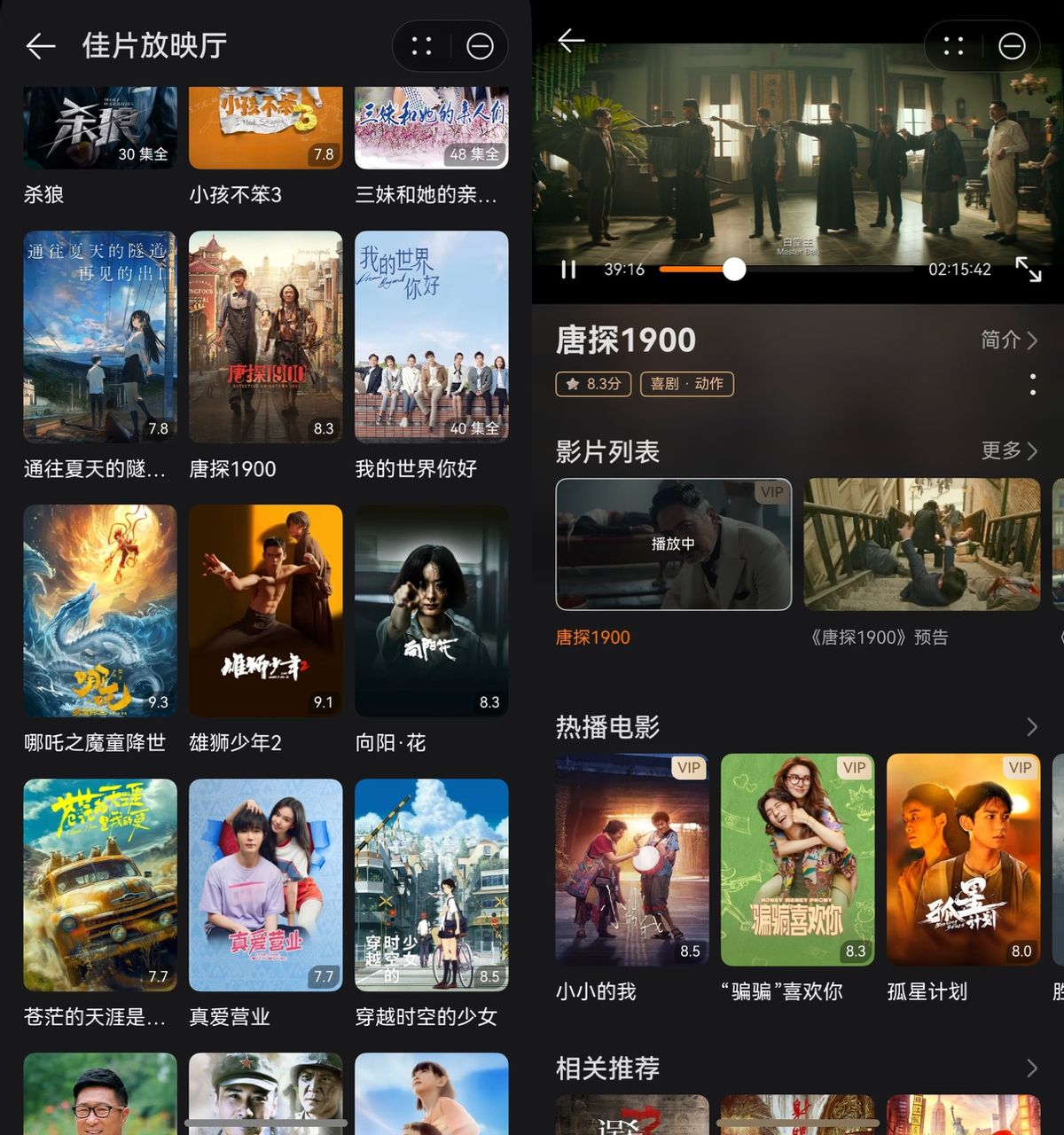Select 向阳·花 movie card
The height and width of the screenshot is (1135, 1064).
click(431, 611)
